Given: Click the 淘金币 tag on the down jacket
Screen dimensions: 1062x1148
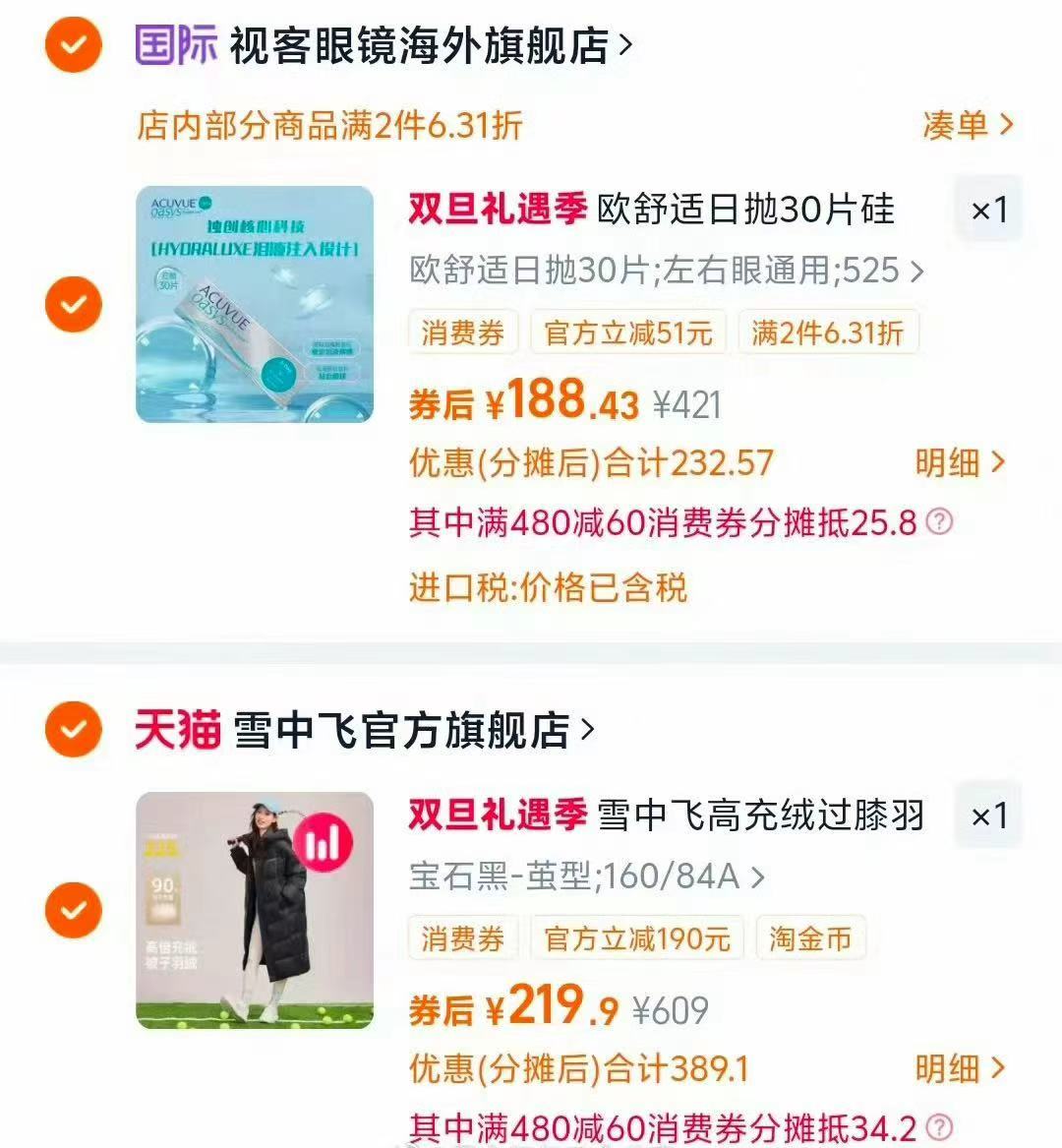Looking at the screenshot, I should (x=810, y=938).
